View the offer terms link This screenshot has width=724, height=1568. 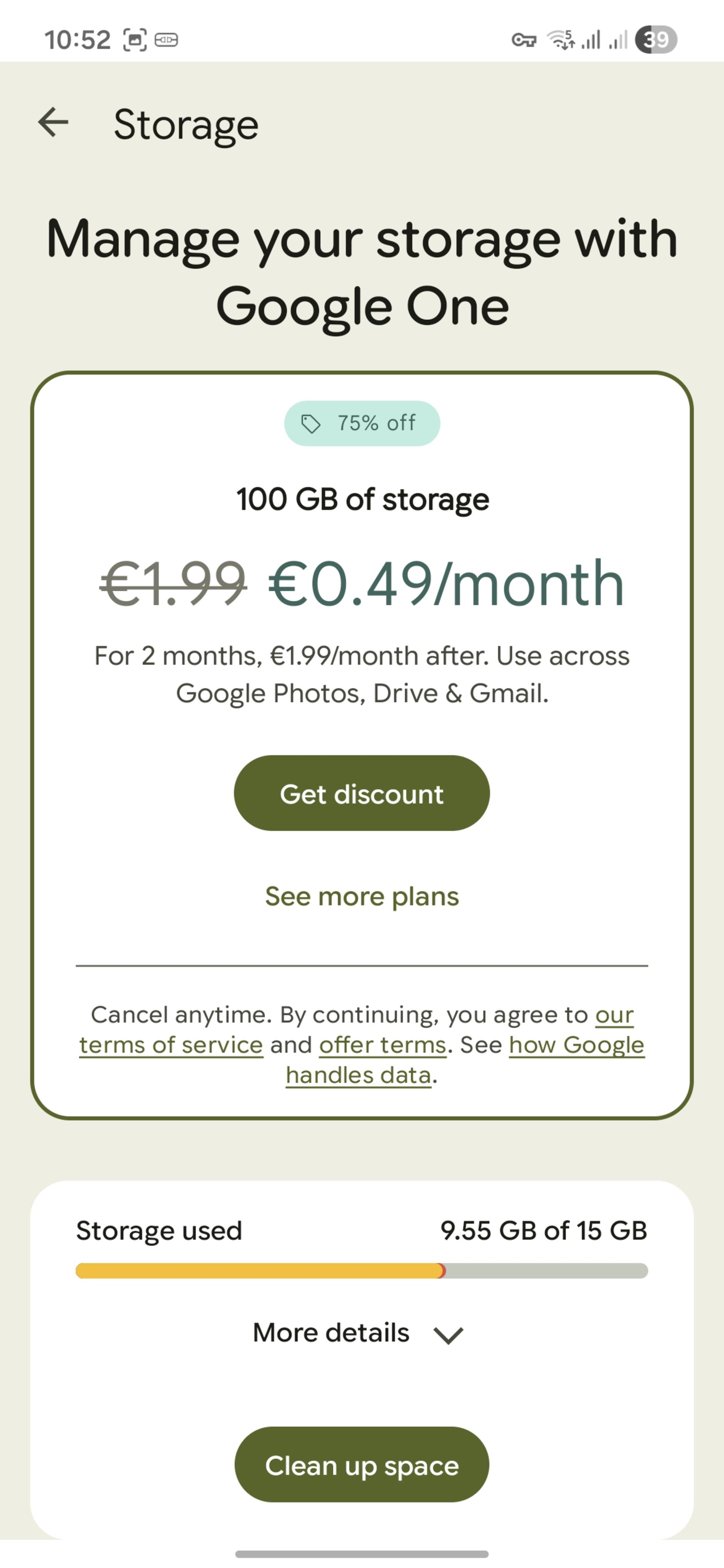pyautogui.click(x=382, y=1045)
